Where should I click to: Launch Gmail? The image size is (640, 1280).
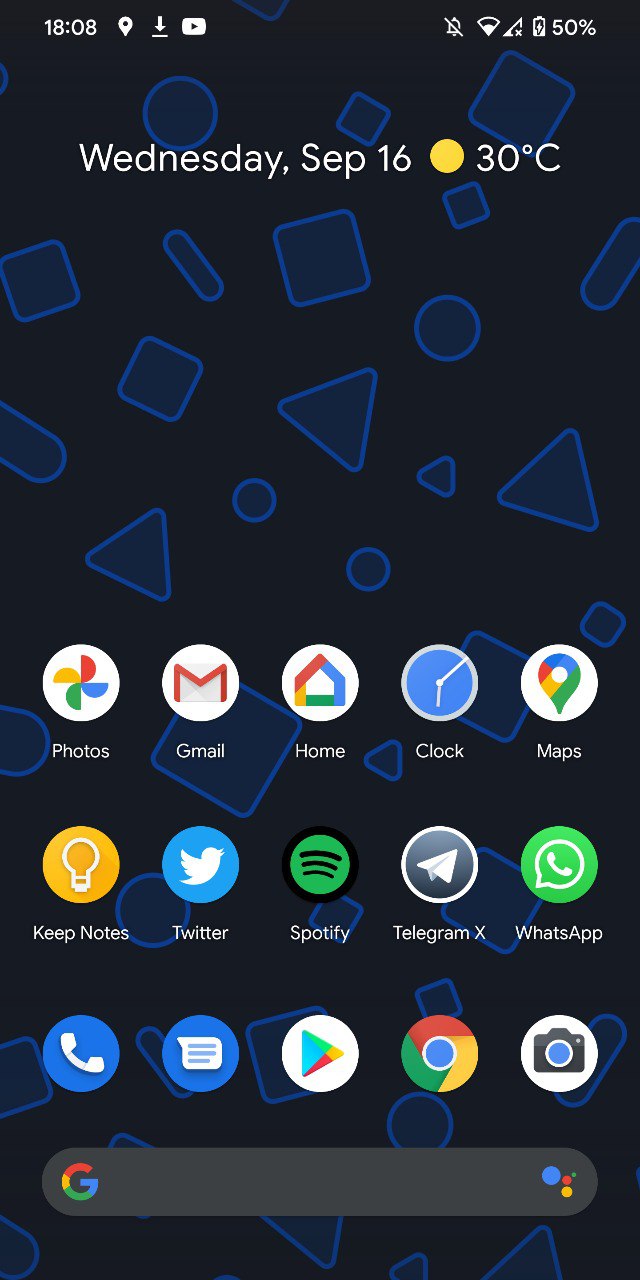(200, 684)
